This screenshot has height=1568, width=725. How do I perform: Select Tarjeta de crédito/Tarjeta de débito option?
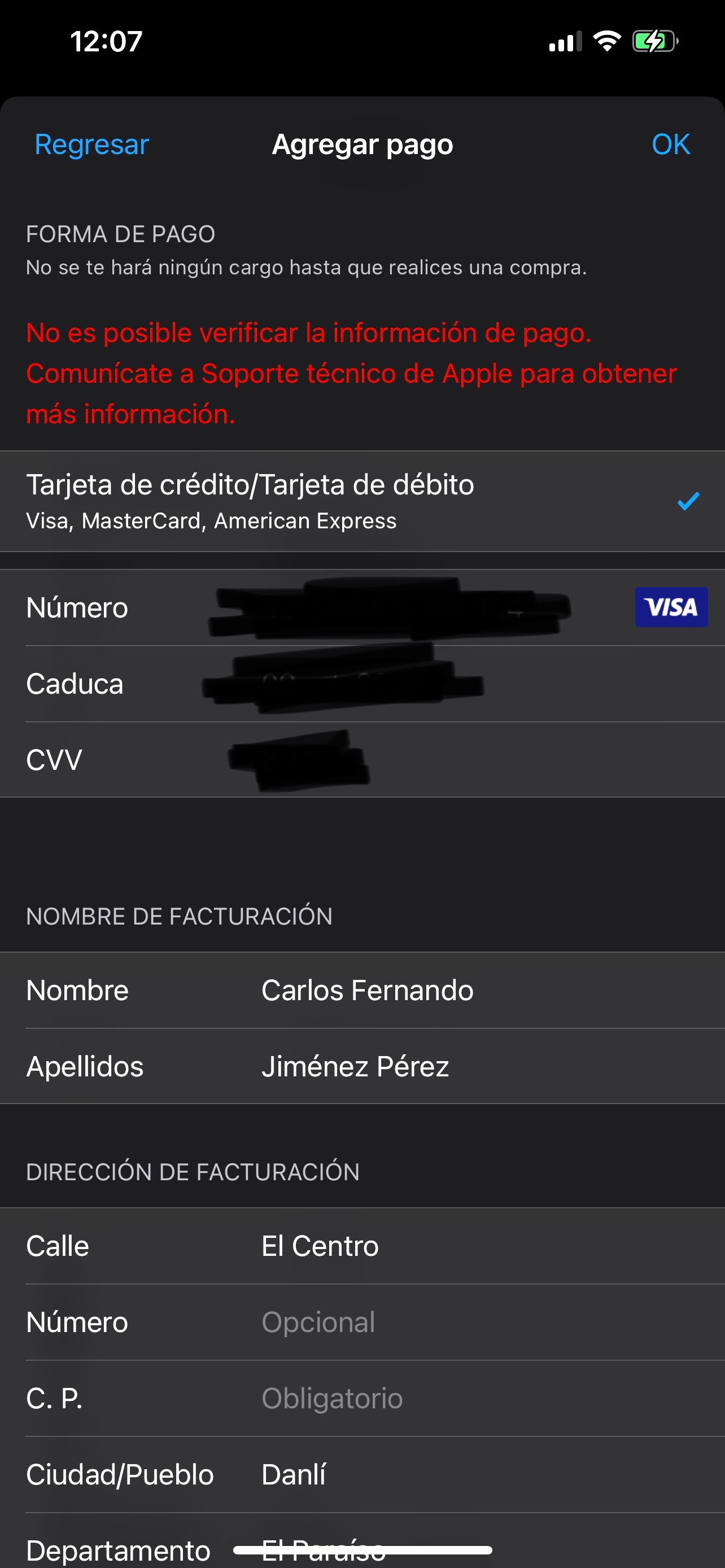pos(362,502)
